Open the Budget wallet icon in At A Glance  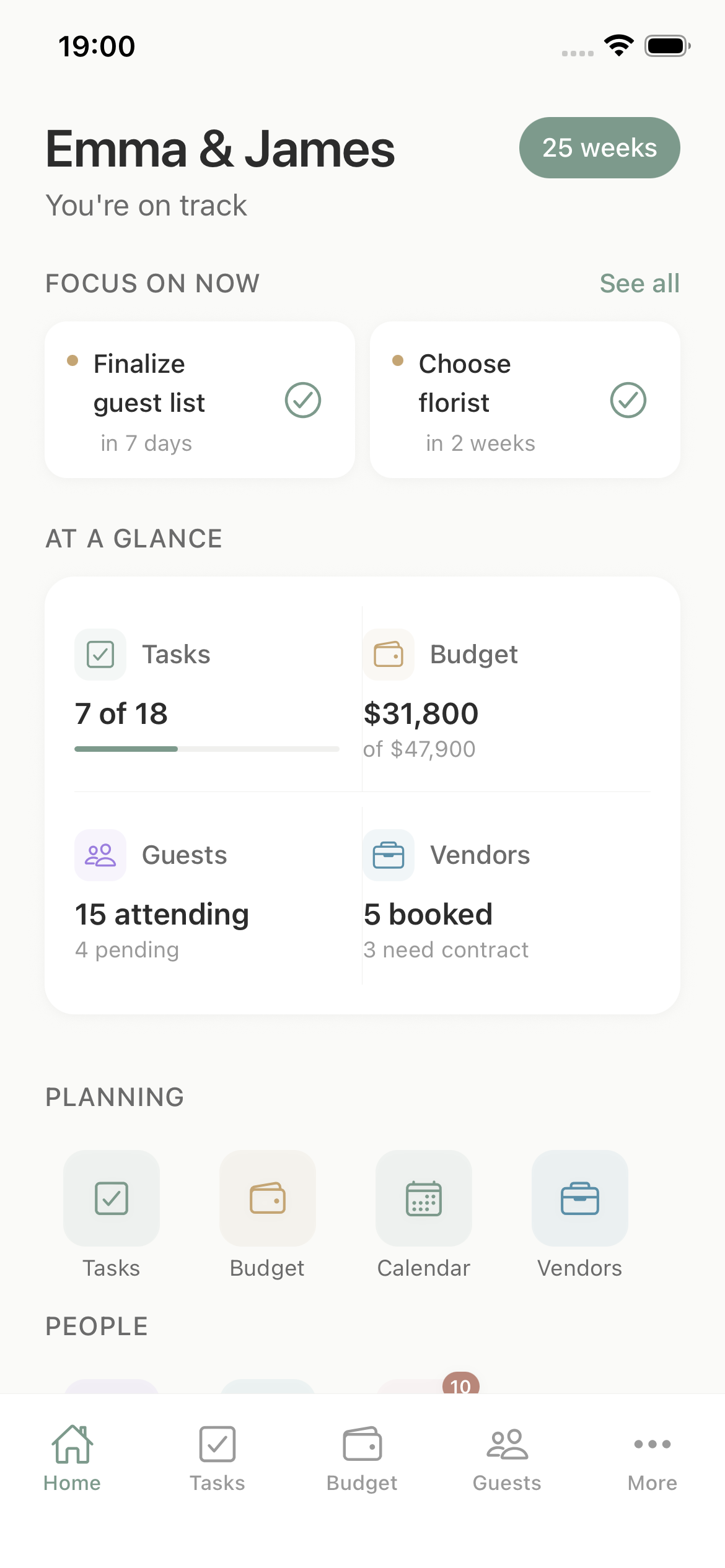[x=388, y=654]
